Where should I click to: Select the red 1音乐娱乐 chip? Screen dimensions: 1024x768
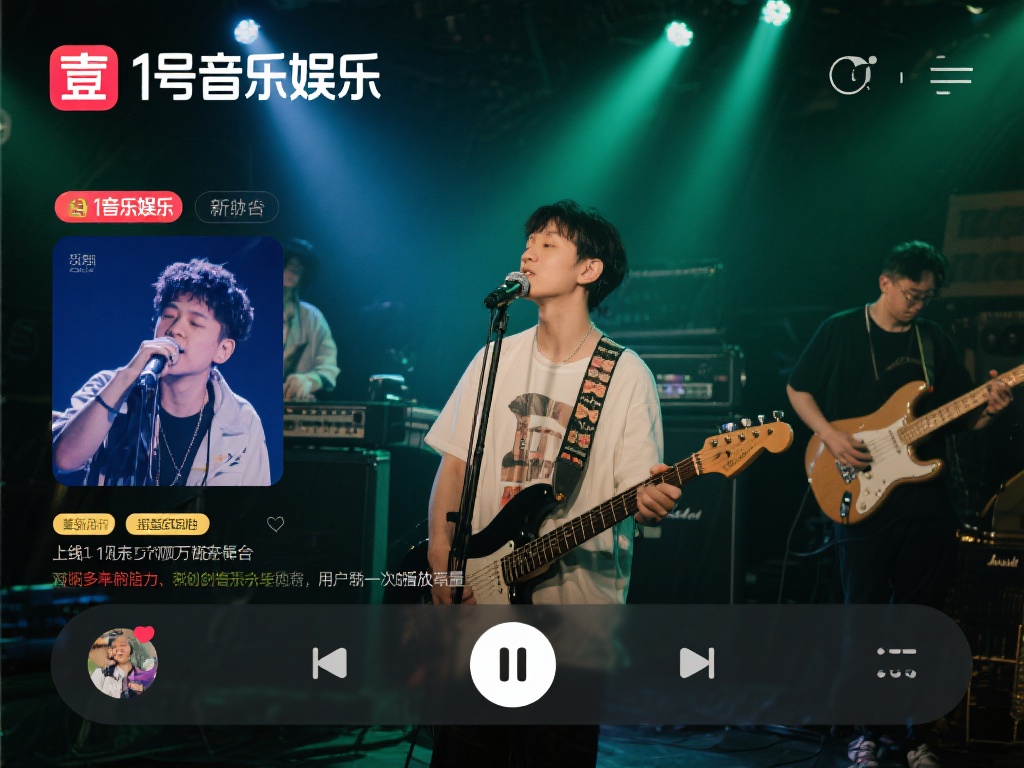(x=119, y=207)
